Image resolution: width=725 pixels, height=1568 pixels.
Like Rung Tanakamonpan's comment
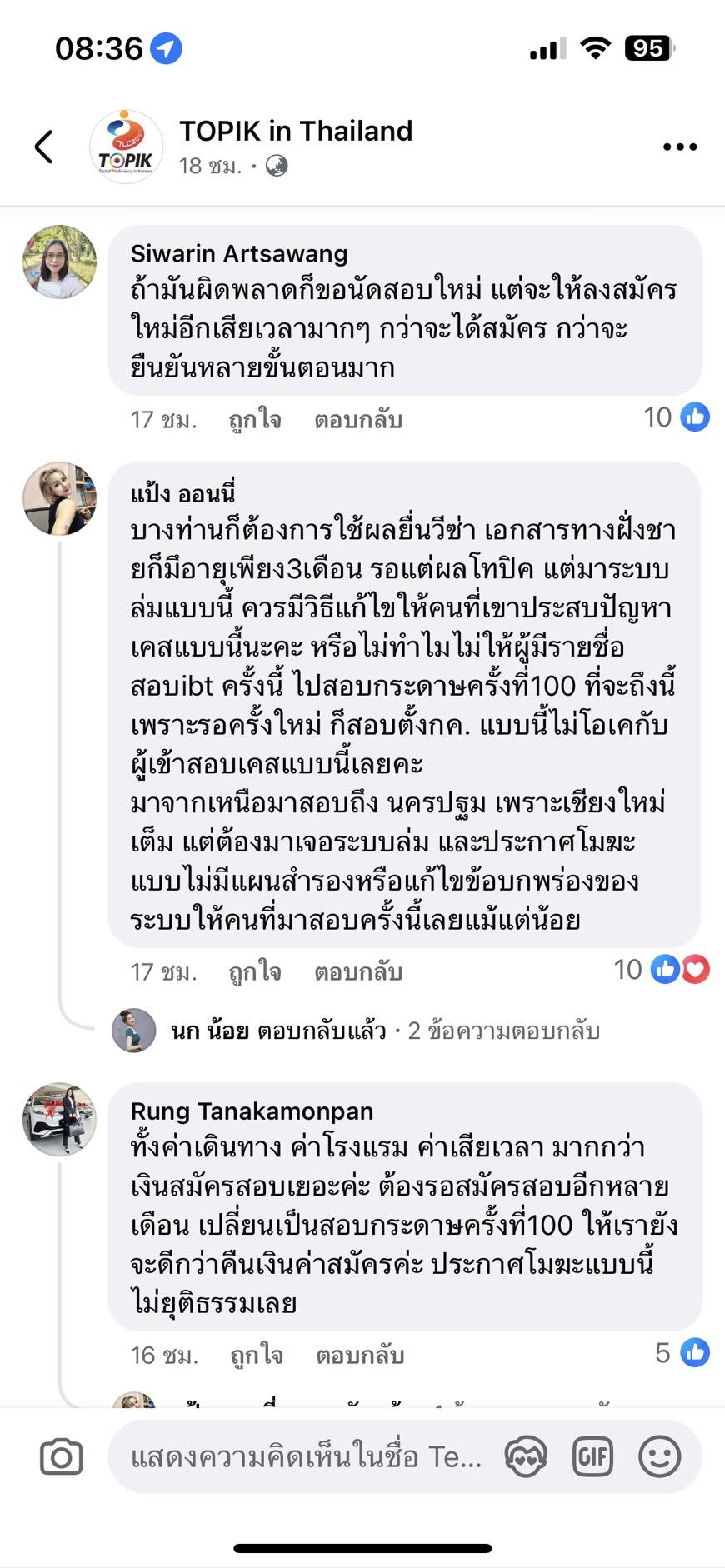tap(257, 1356)
